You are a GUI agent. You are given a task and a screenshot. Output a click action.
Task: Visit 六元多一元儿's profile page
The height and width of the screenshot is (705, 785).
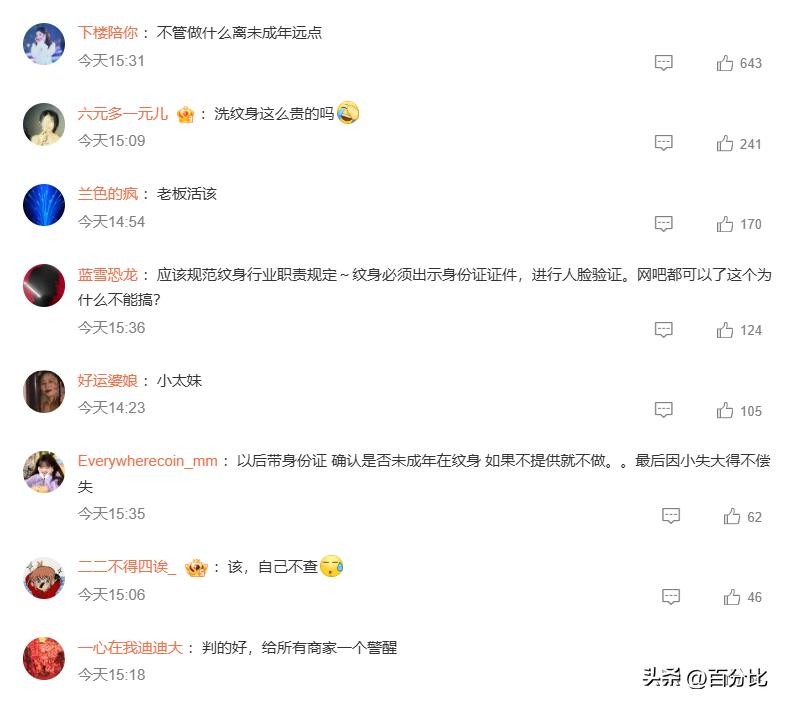[x=123, y=114]
